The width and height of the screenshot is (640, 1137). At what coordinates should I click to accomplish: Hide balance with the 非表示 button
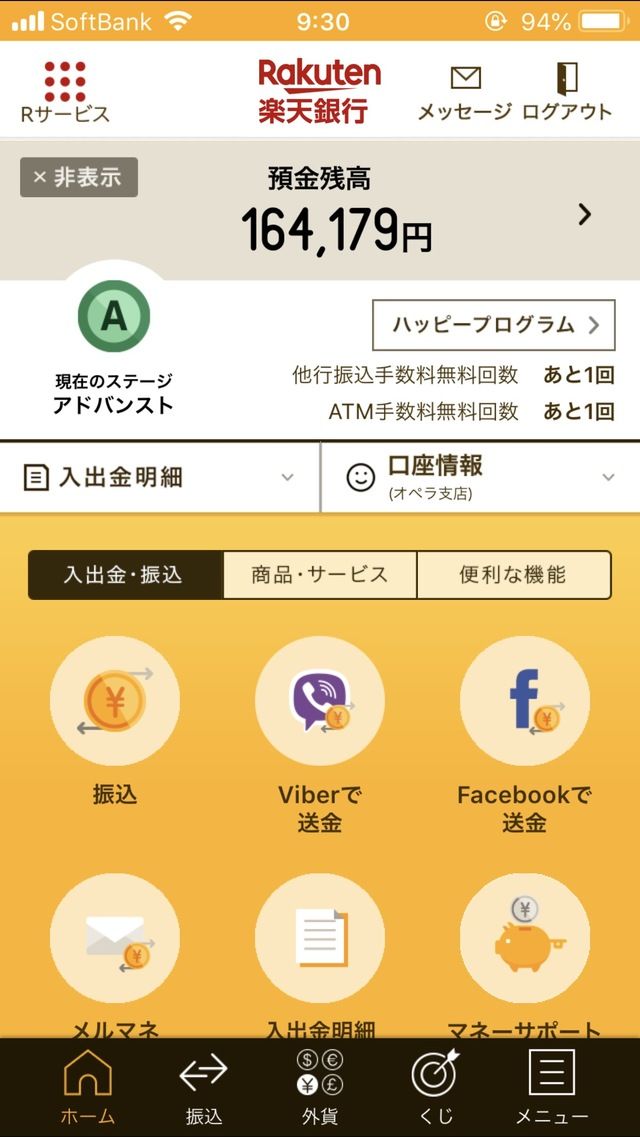[79, 177]
